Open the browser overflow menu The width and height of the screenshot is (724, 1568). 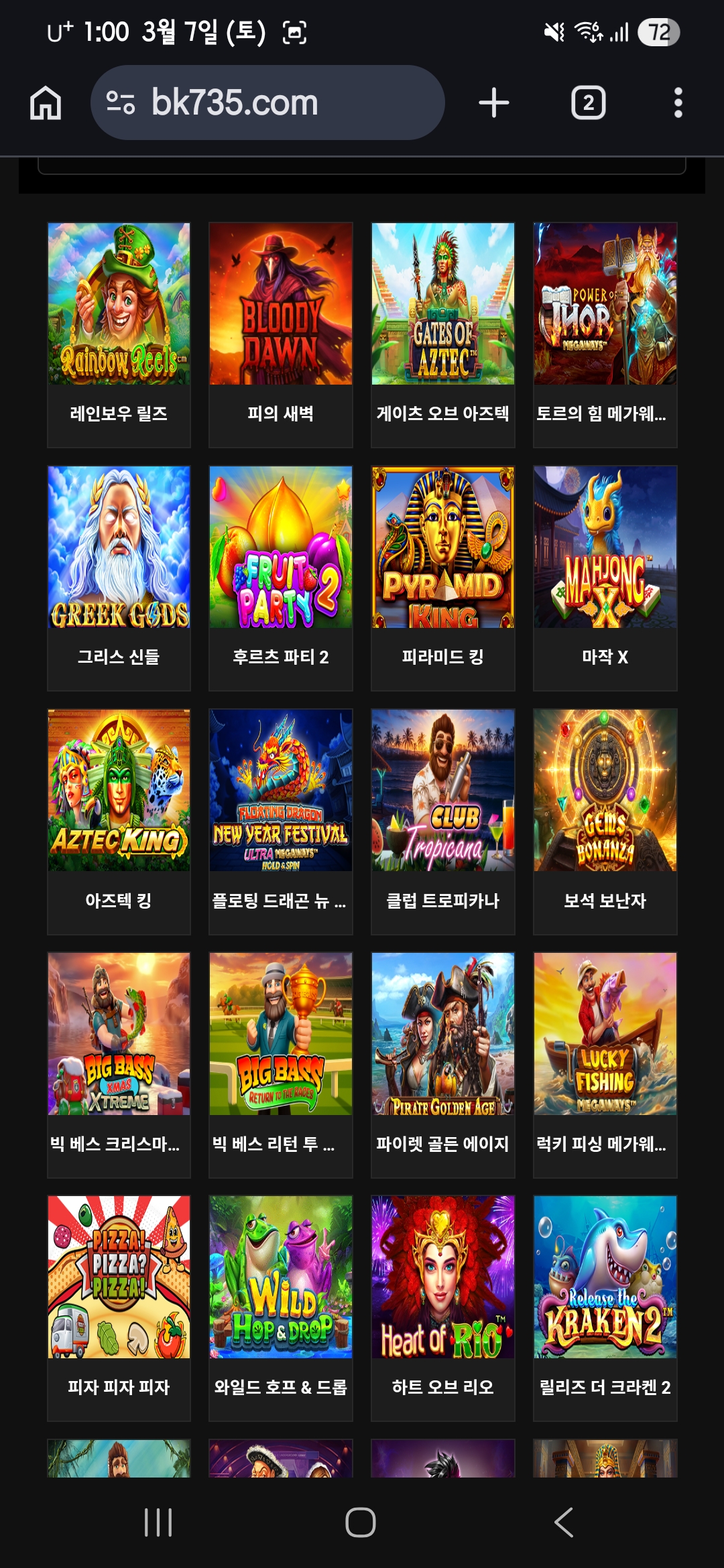click(678, 103)
